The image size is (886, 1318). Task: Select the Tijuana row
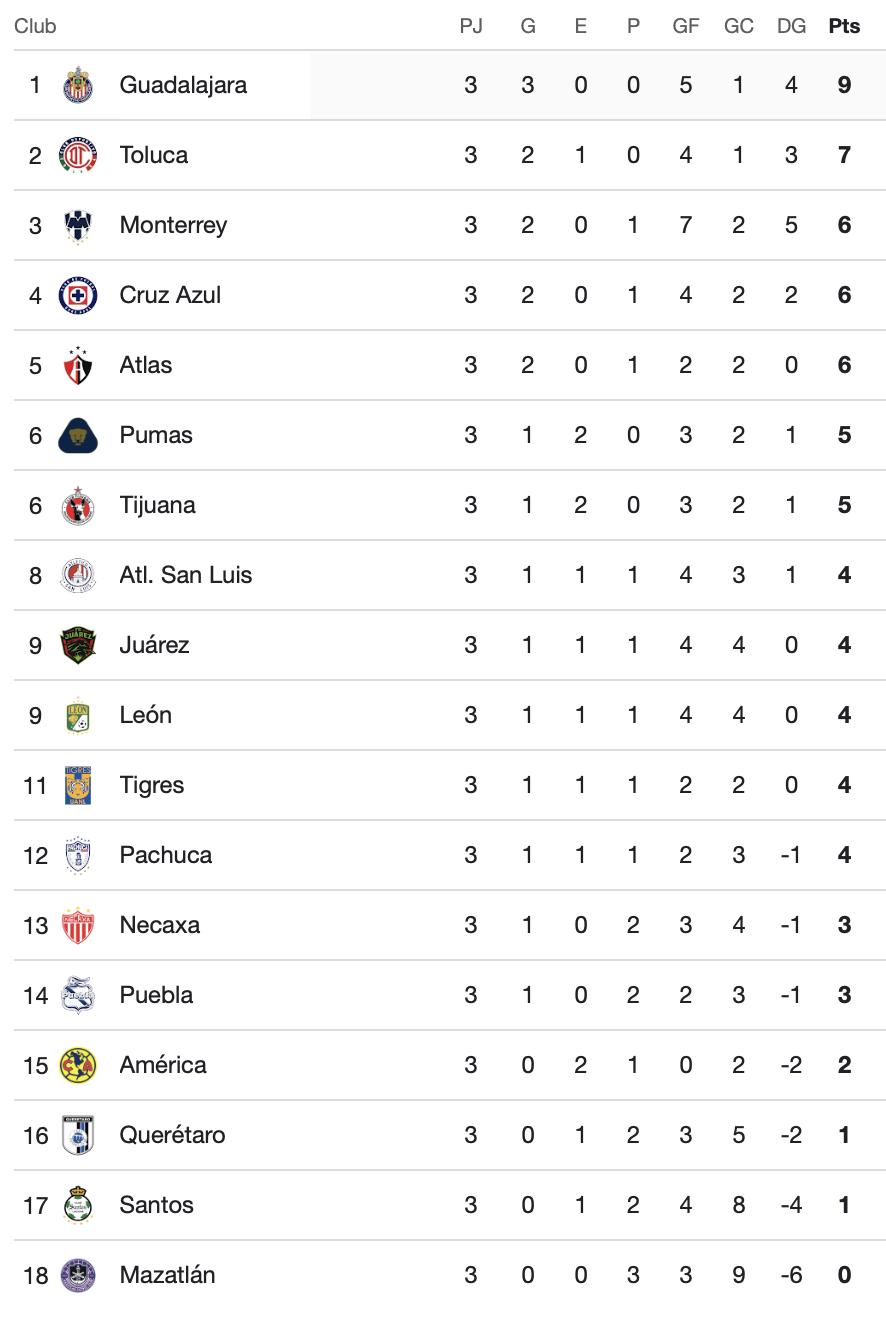click(x=157, y=505)
